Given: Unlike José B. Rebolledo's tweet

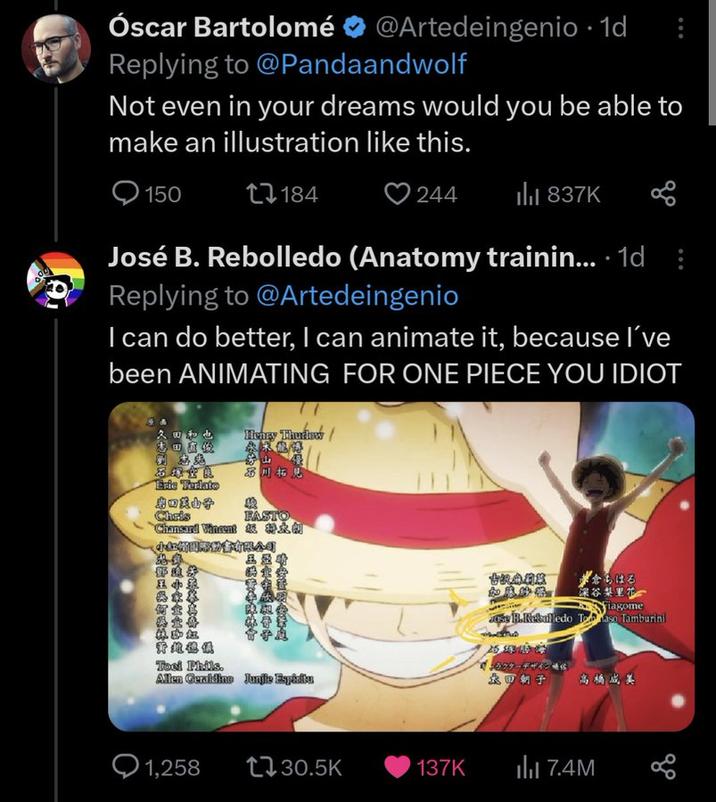Looking at the screenshot, I should click(x=399, y=767).
